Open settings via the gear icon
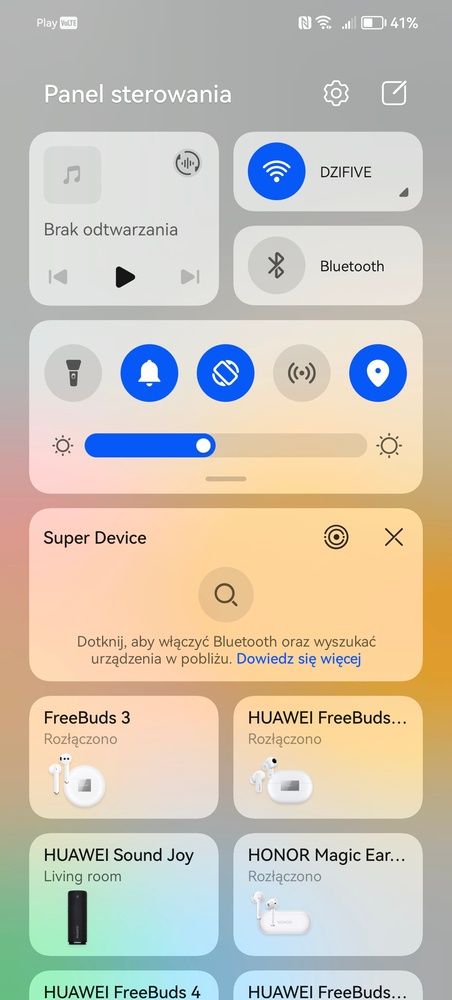The image size is (452, 1000). [x=336, y=94]
